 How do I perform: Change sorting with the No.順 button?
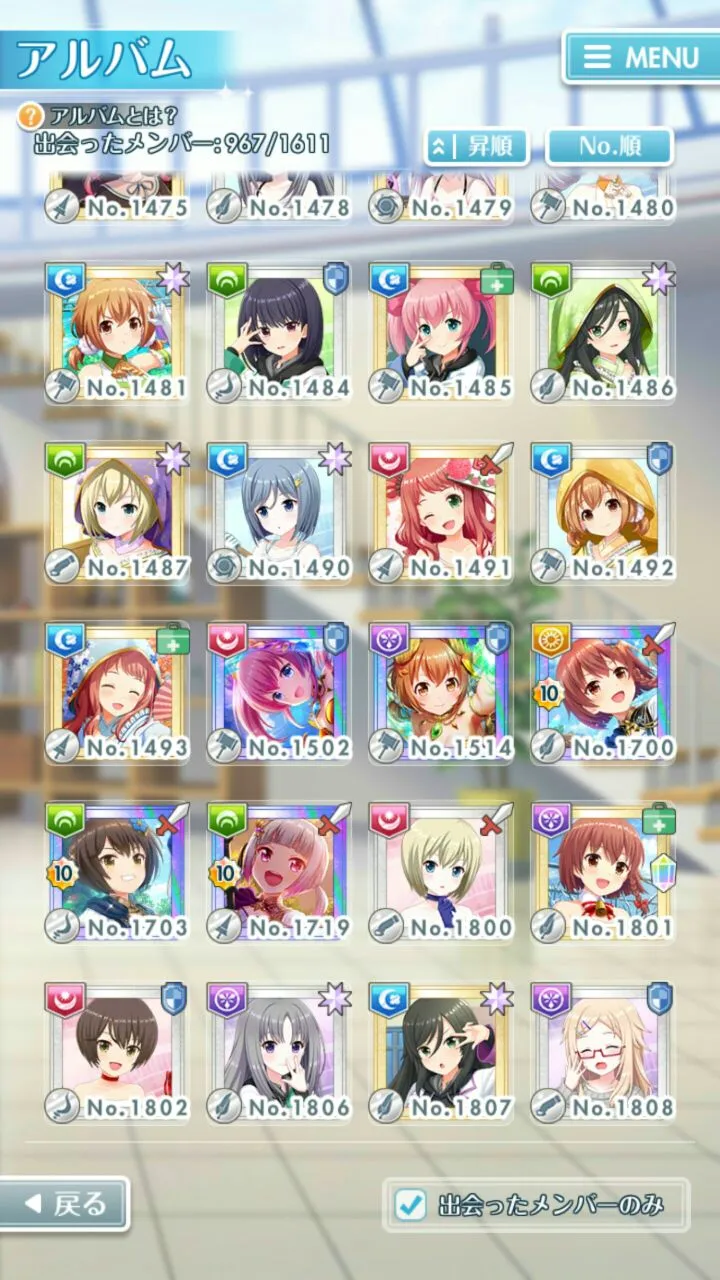609,147
